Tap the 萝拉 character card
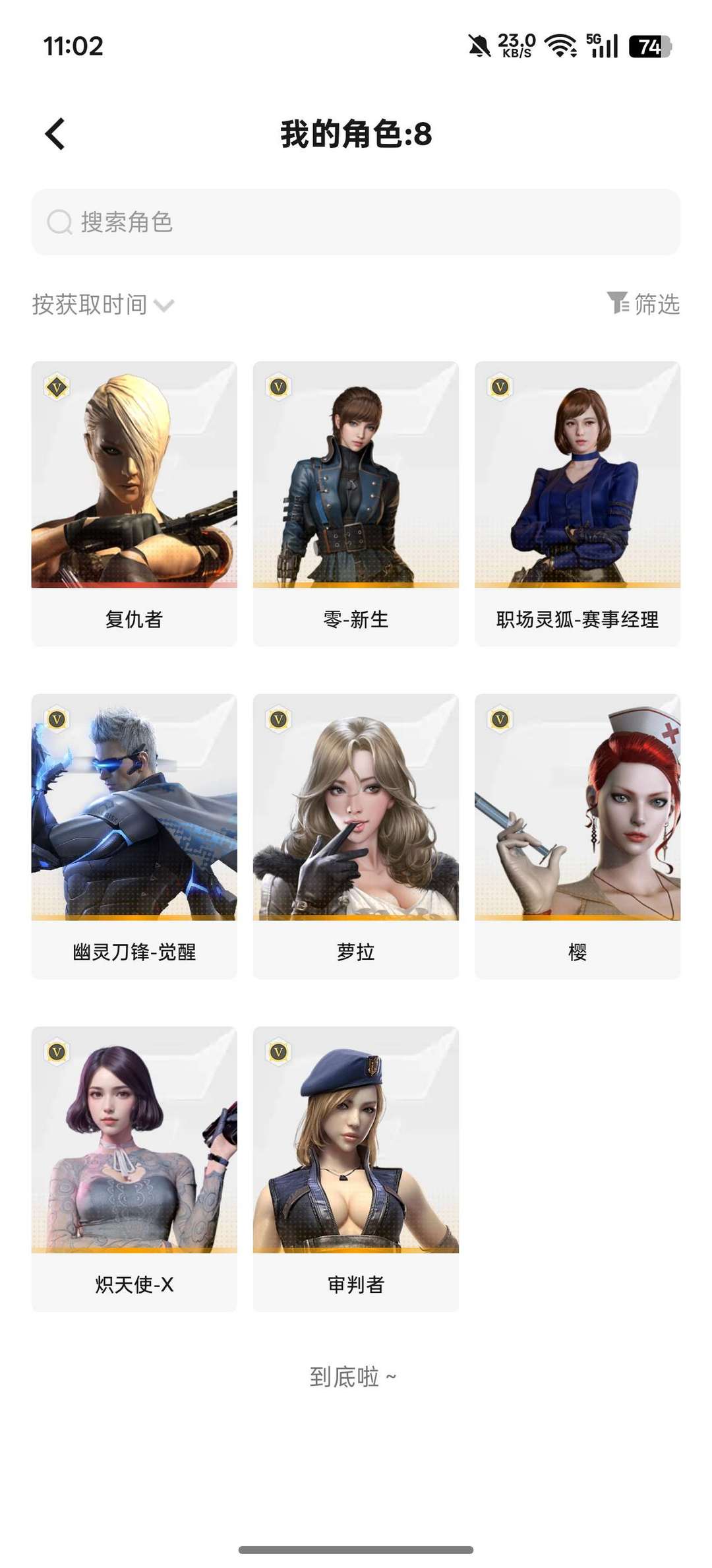Viewport: 712px width, 1568px height. coord(356,836)
